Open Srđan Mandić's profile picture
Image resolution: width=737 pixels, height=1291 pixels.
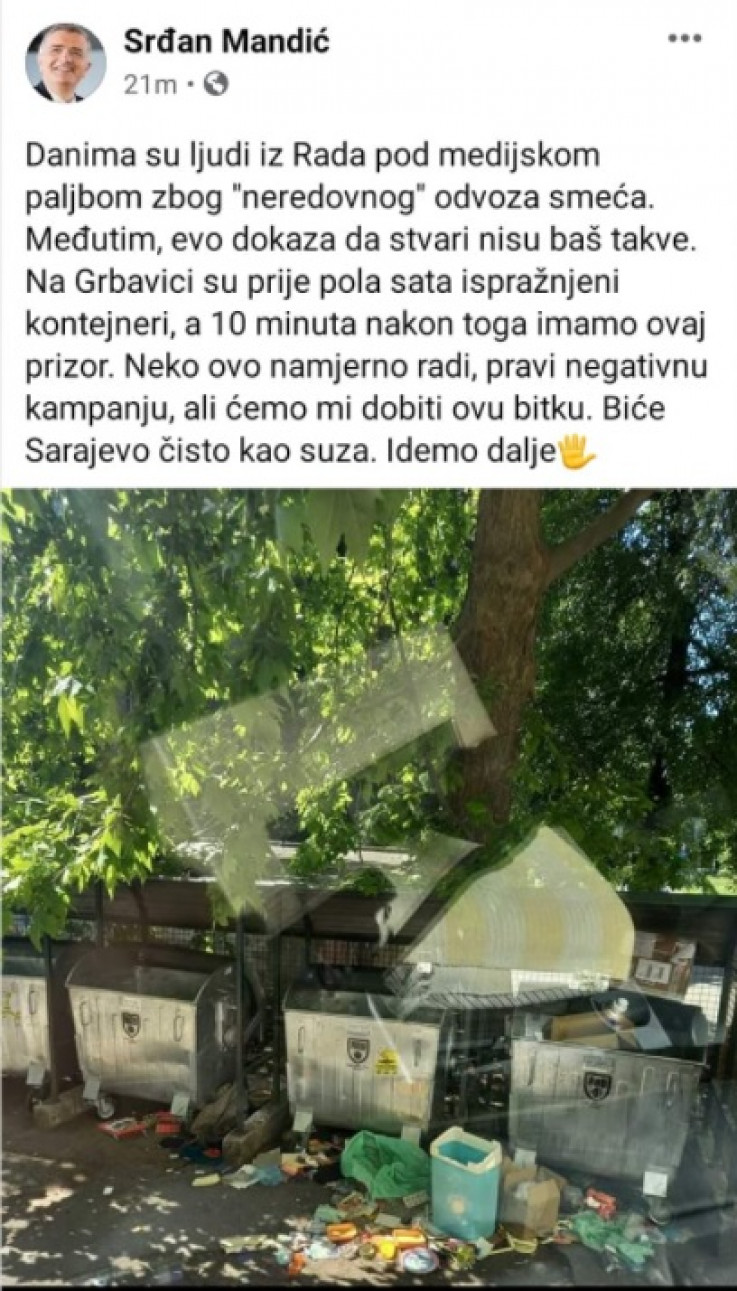pos(65,62)
